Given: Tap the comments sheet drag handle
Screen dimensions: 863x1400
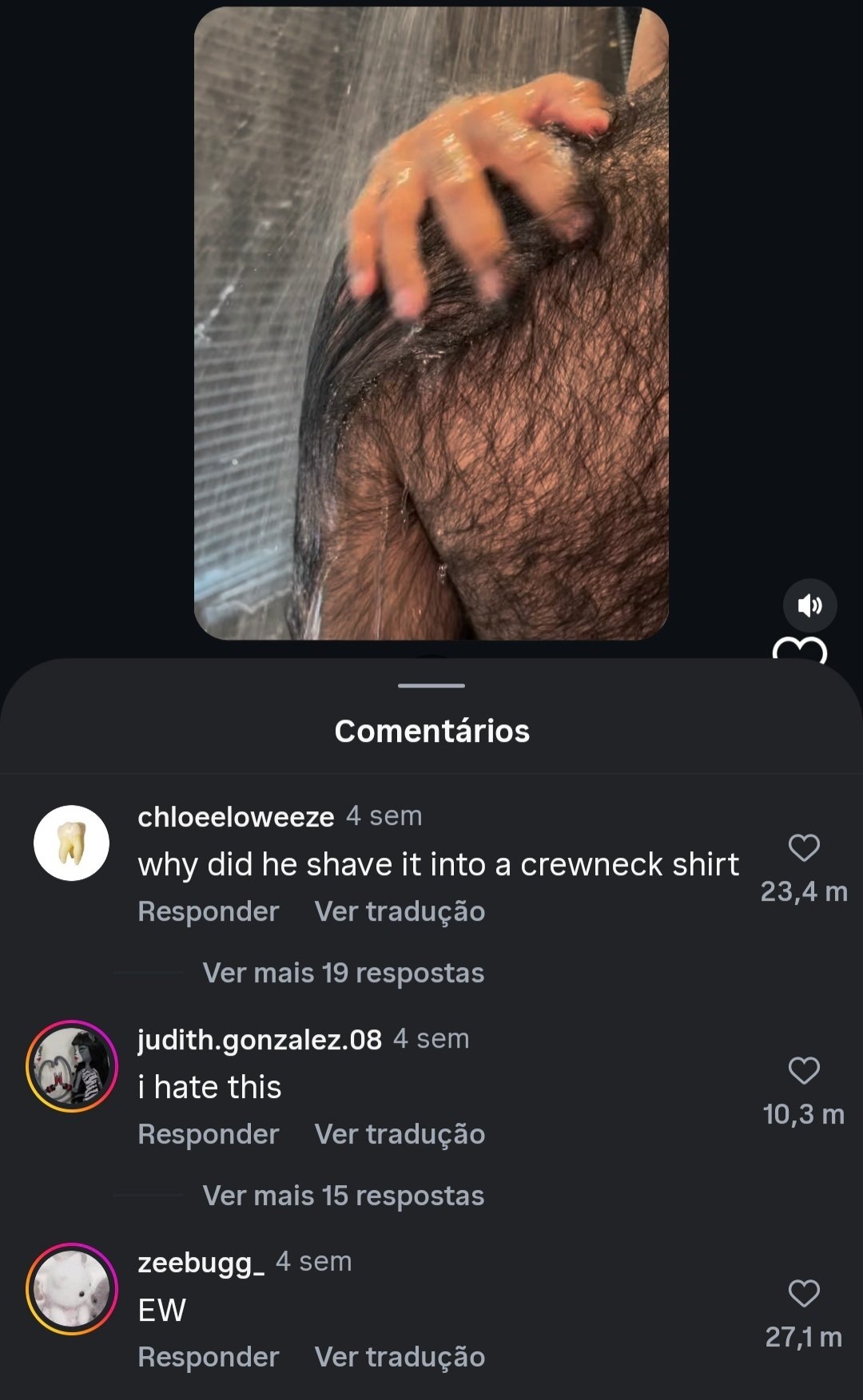Looking at the screenshot, I should (431, 685).
